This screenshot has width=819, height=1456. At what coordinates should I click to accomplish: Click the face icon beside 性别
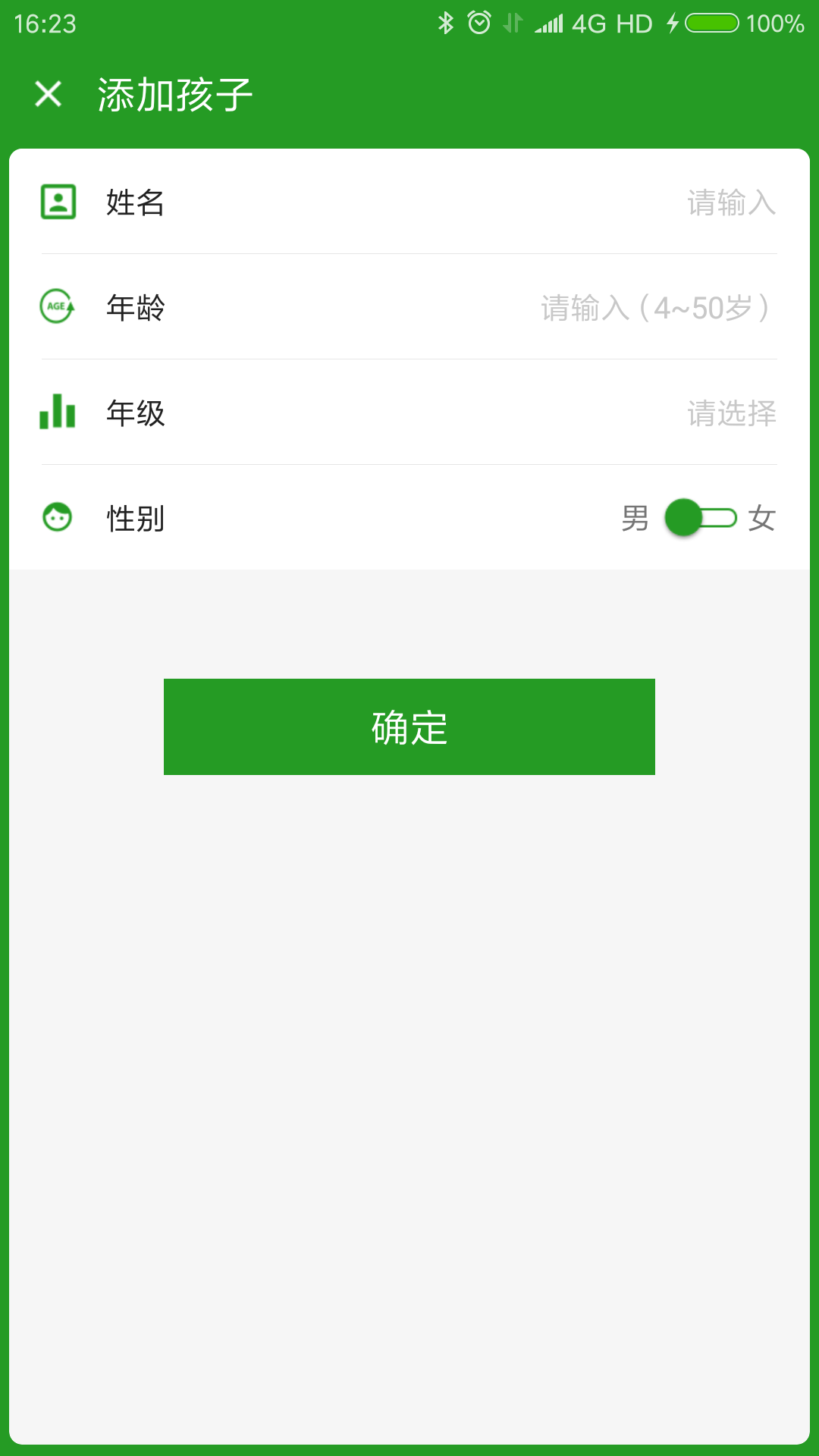[57, 518]
